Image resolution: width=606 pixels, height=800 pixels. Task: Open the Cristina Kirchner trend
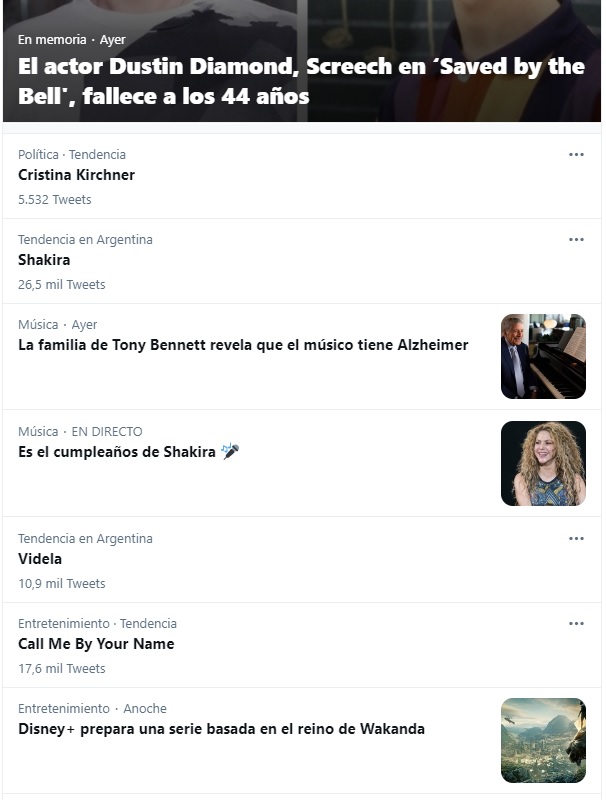[76, 175]
